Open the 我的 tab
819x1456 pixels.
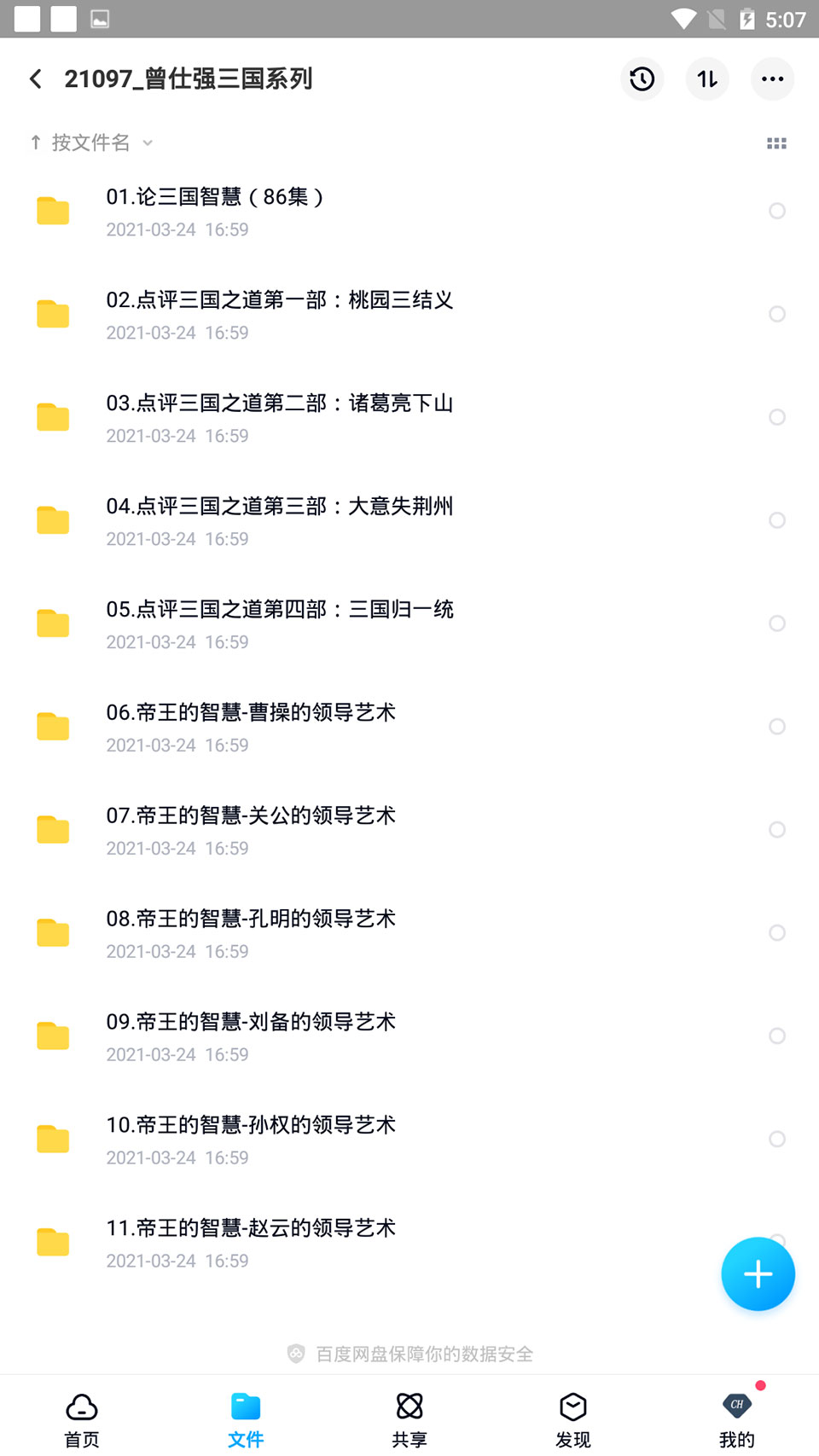point(737,1419)
